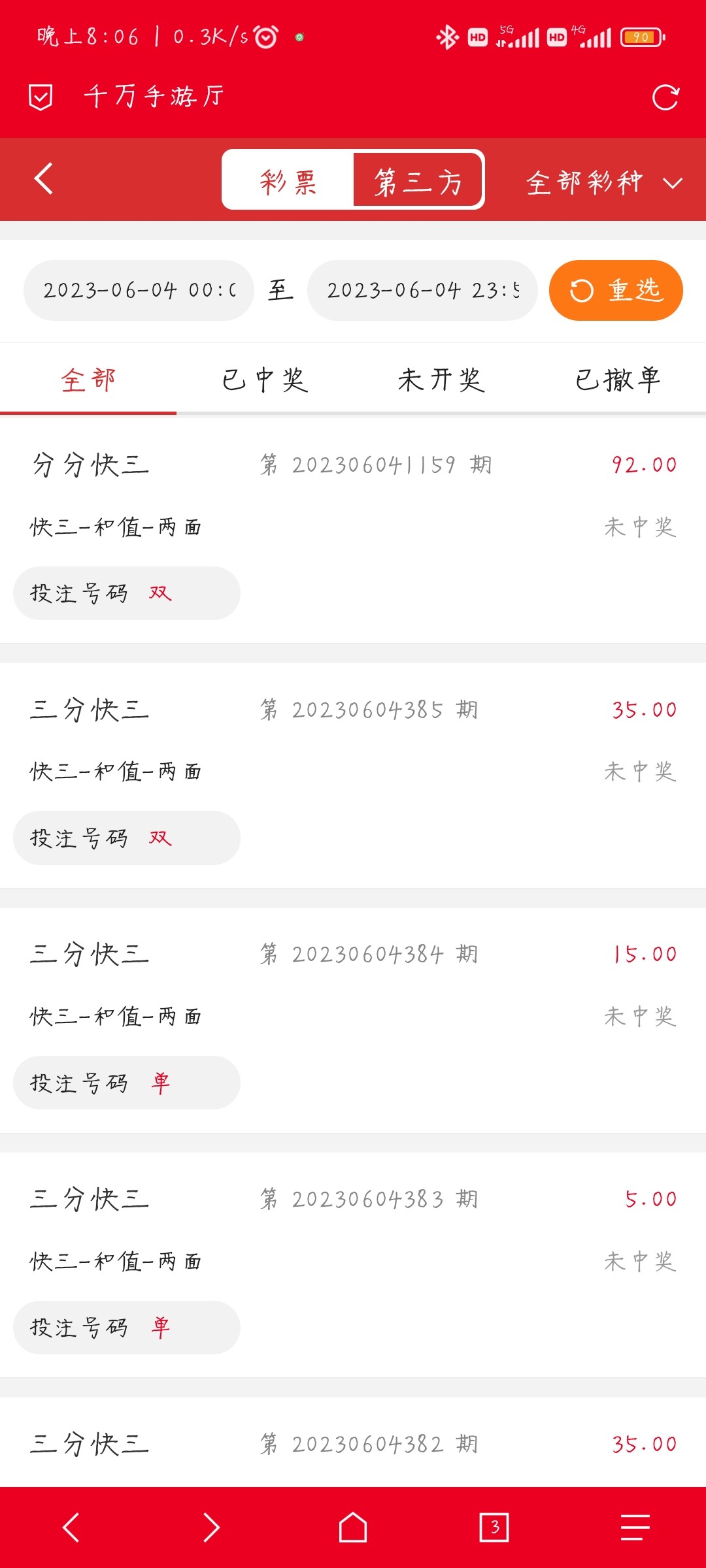Switch to the 已中奖 tab
The width and height of the screenshot is (706, 1568).
point(265,380)
